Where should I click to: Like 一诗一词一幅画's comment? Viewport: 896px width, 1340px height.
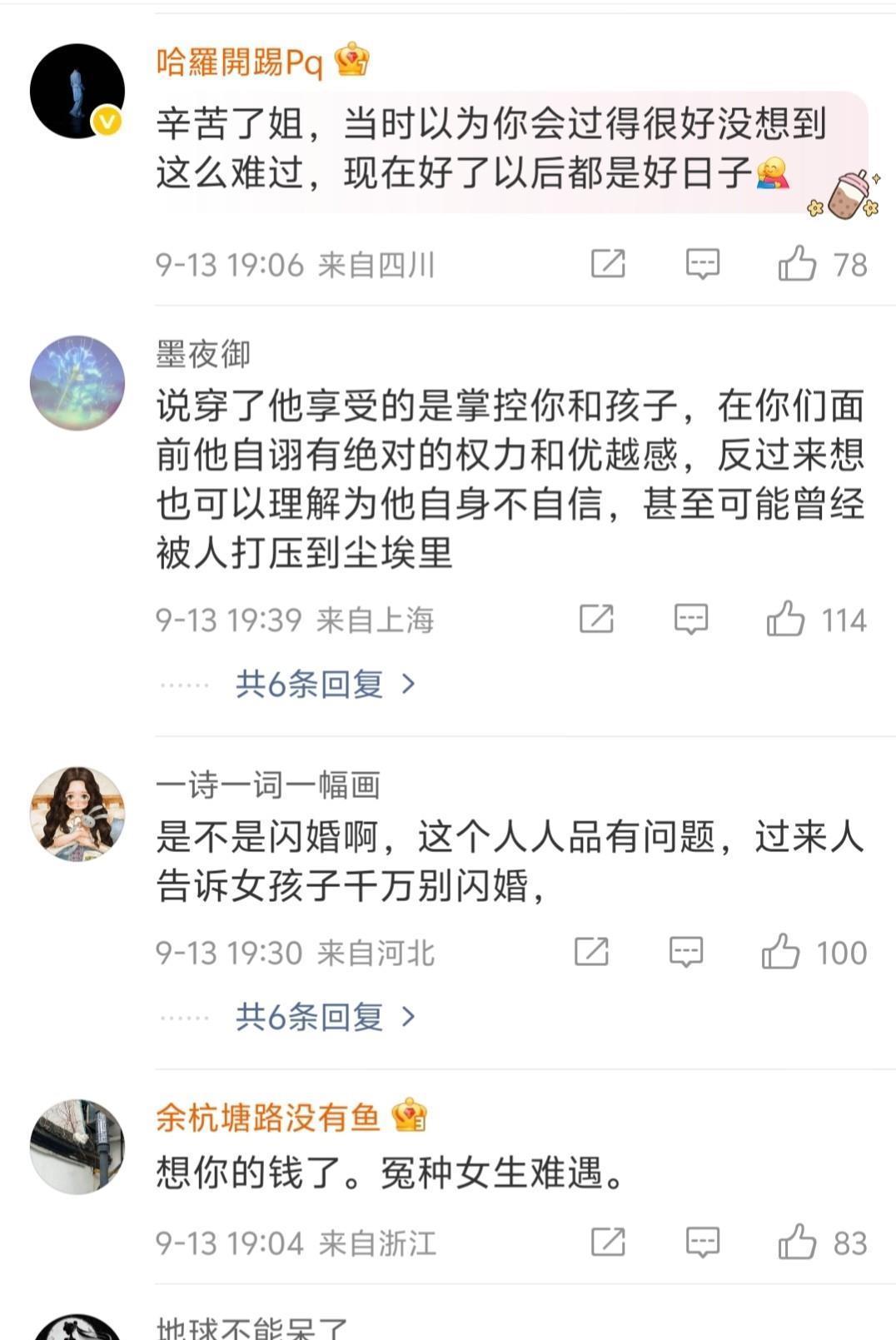[x=780, y=952]
